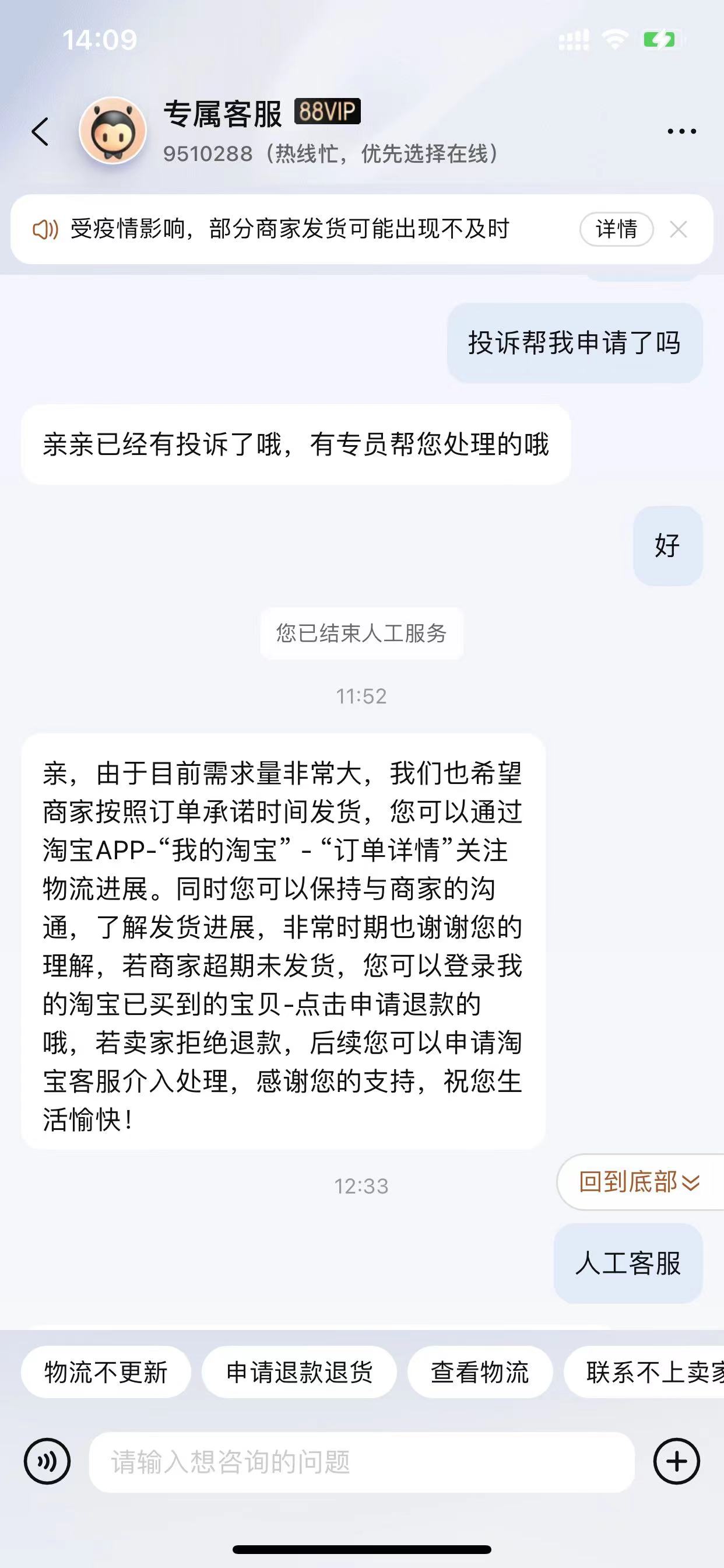
Task: Tap the 查看物流 chip
Action: coord(480,1372)
